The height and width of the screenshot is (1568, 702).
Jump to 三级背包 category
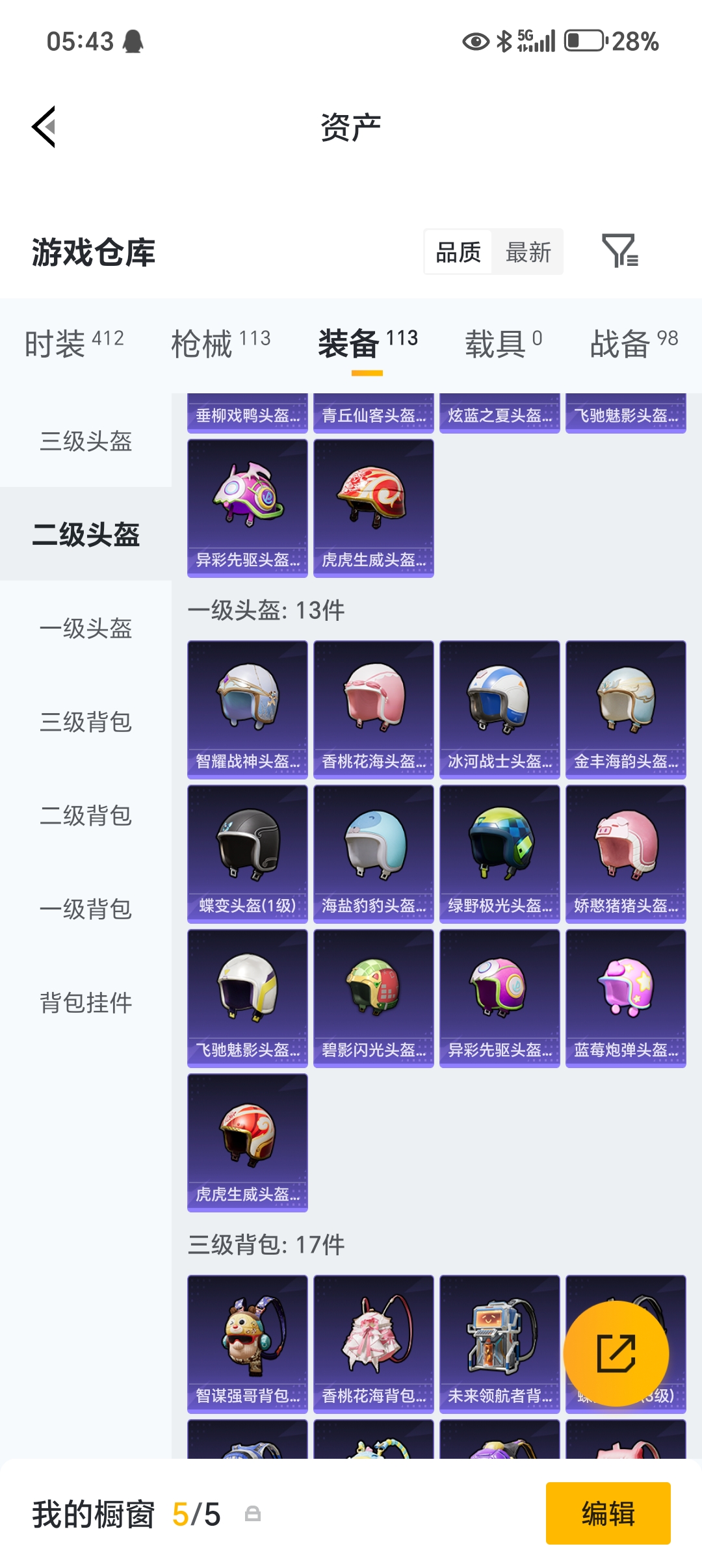point(86,722)
